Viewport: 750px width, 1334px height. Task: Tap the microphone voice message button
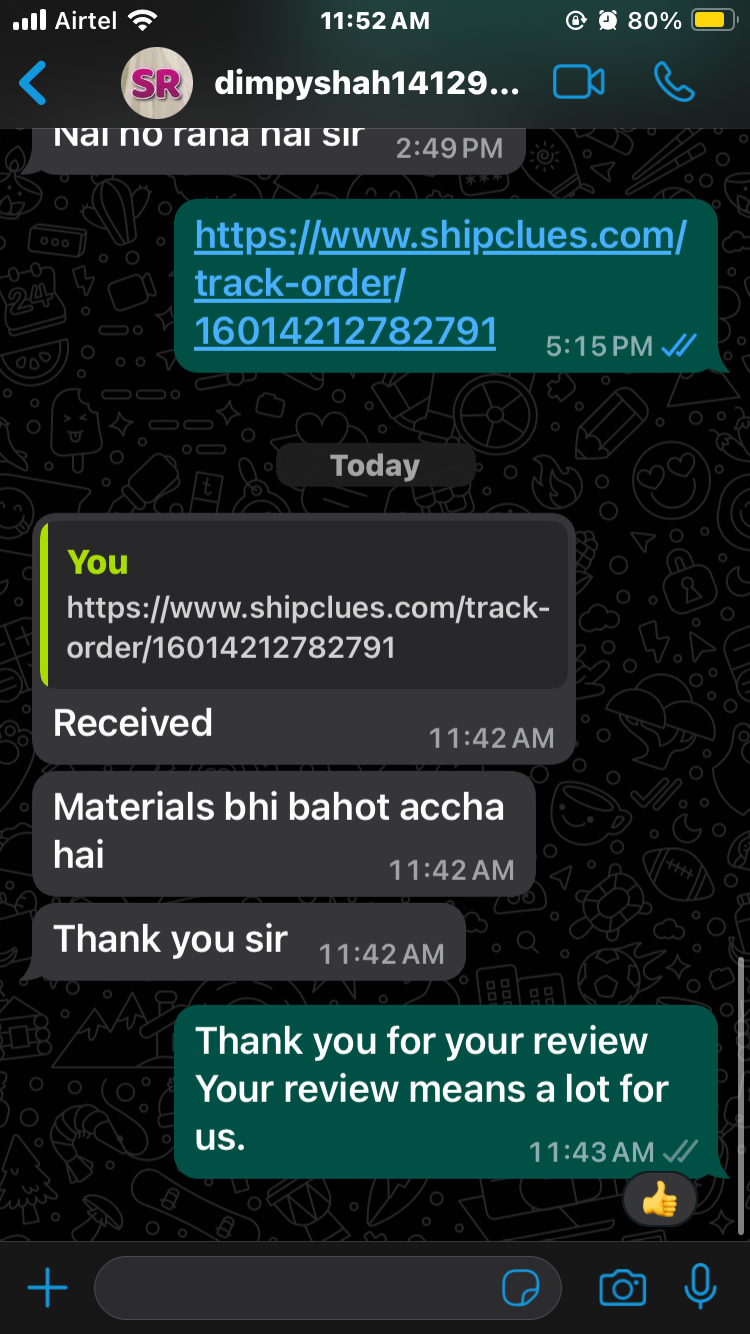click(x=700, y=1287)
